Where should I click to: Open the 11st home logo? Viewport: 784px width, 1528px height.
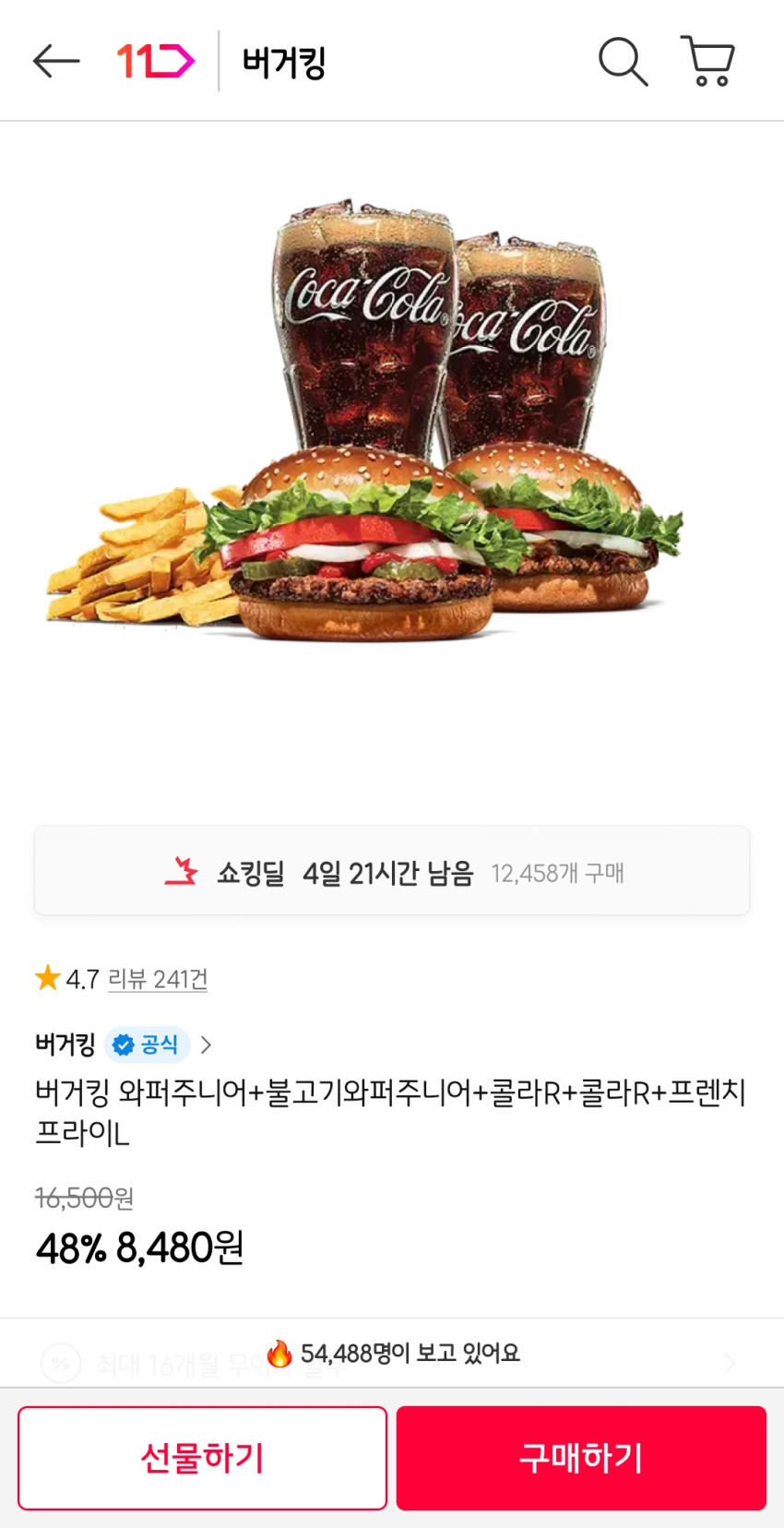tap(155, 62)
